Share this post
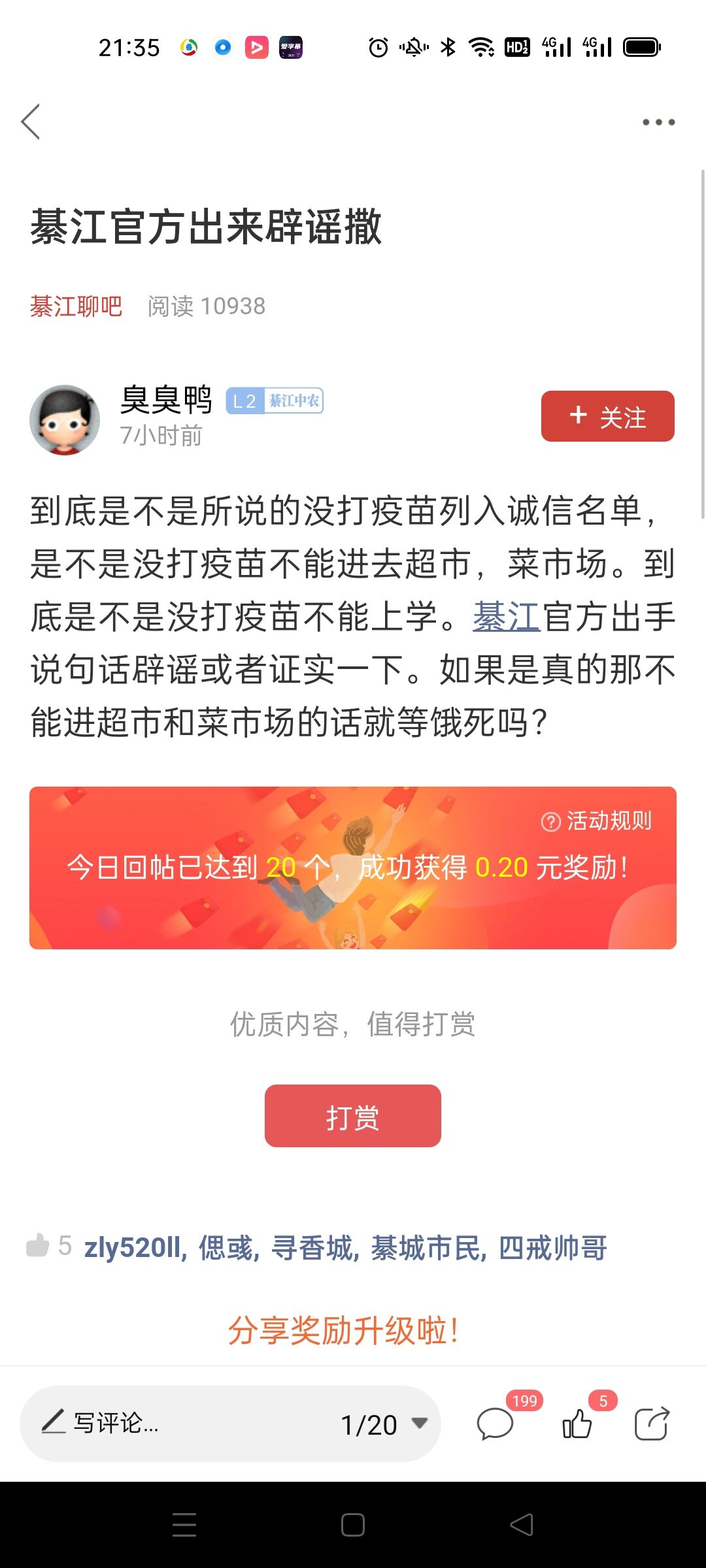Viewport: 706px width, 1568px height. (652, 1424)
